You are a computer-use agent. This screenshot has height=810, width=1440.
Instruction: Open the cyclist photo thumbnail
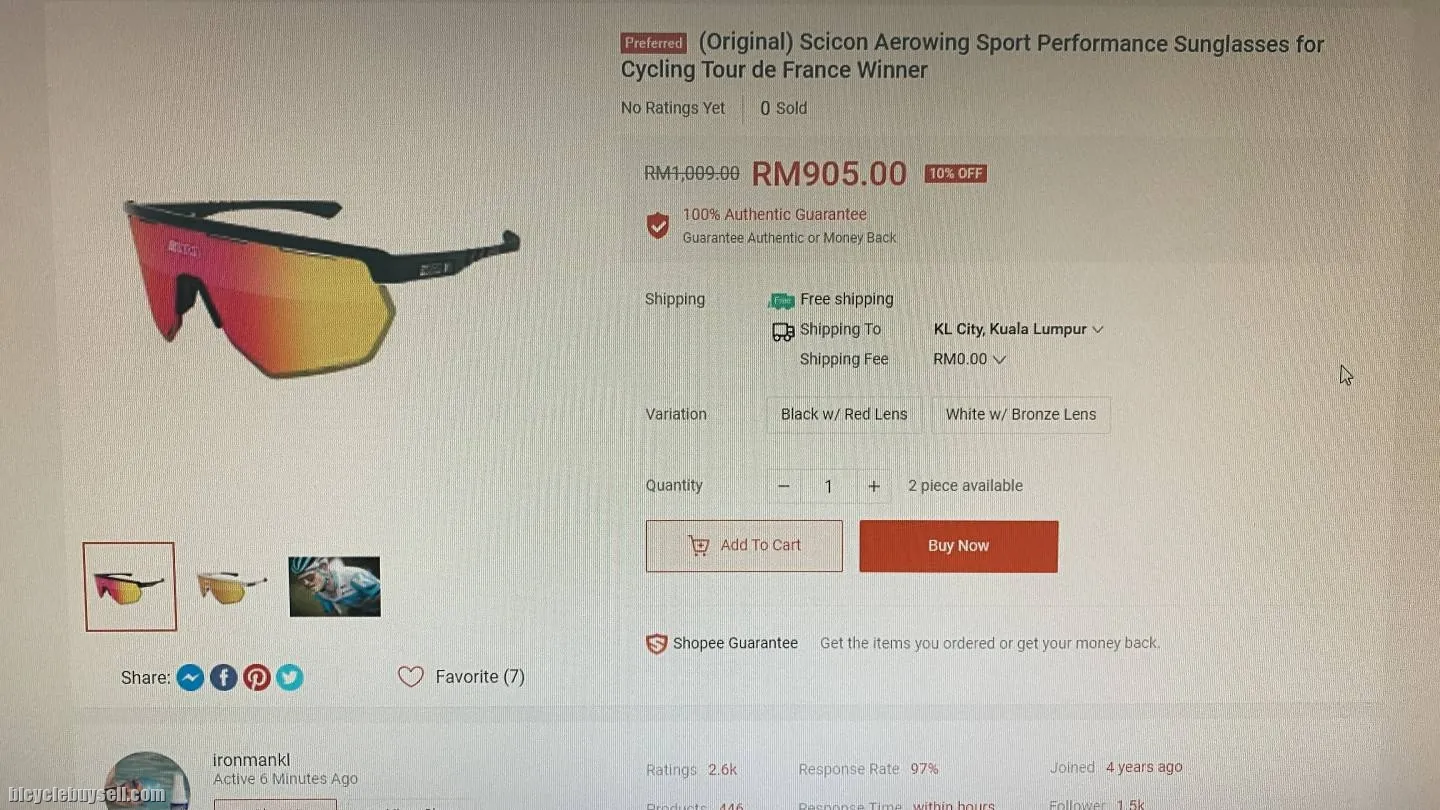(x=334, y=587)
